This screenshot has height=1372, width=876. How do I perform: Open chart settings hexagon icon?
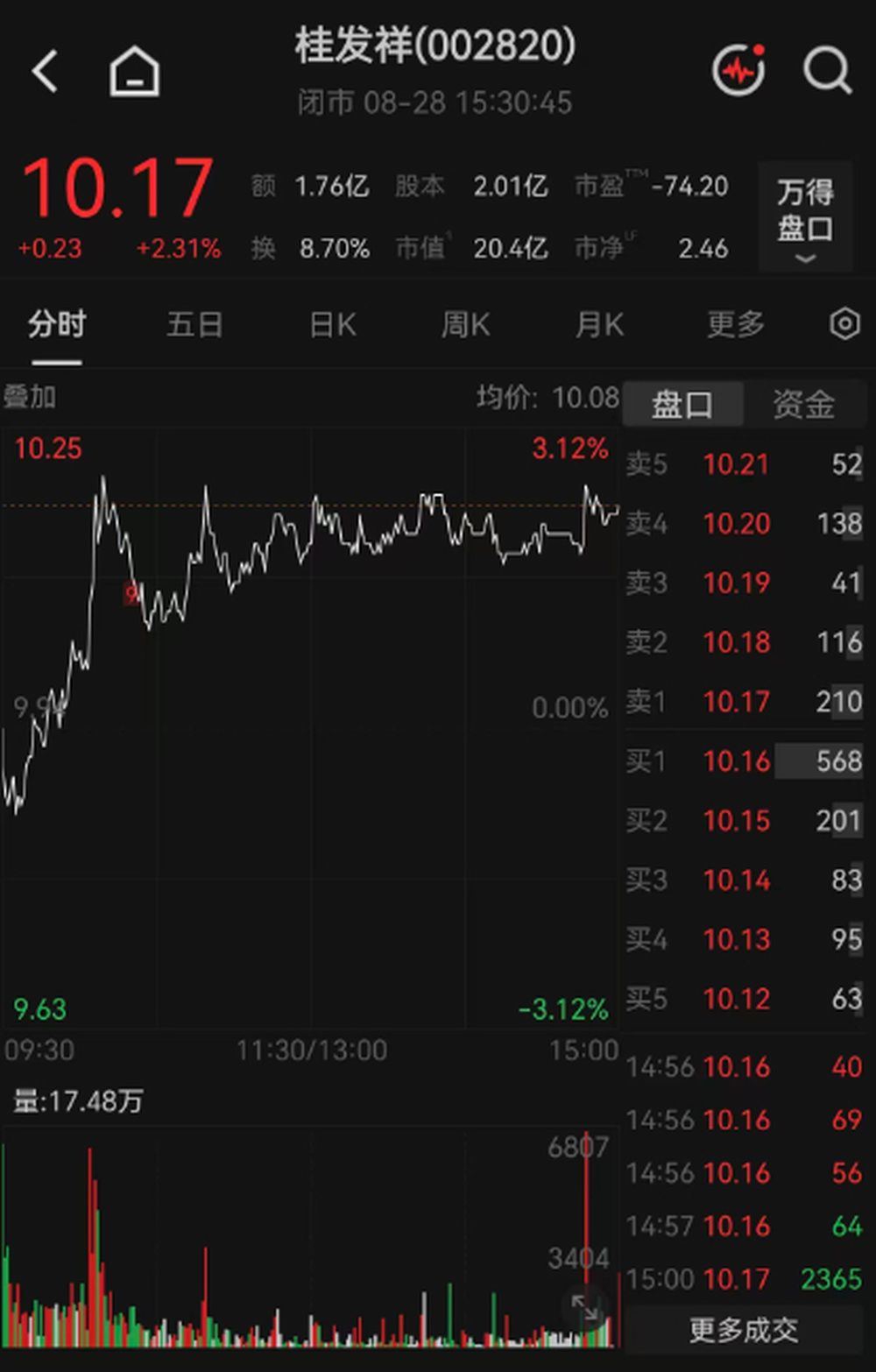click(x=844, y=324)
